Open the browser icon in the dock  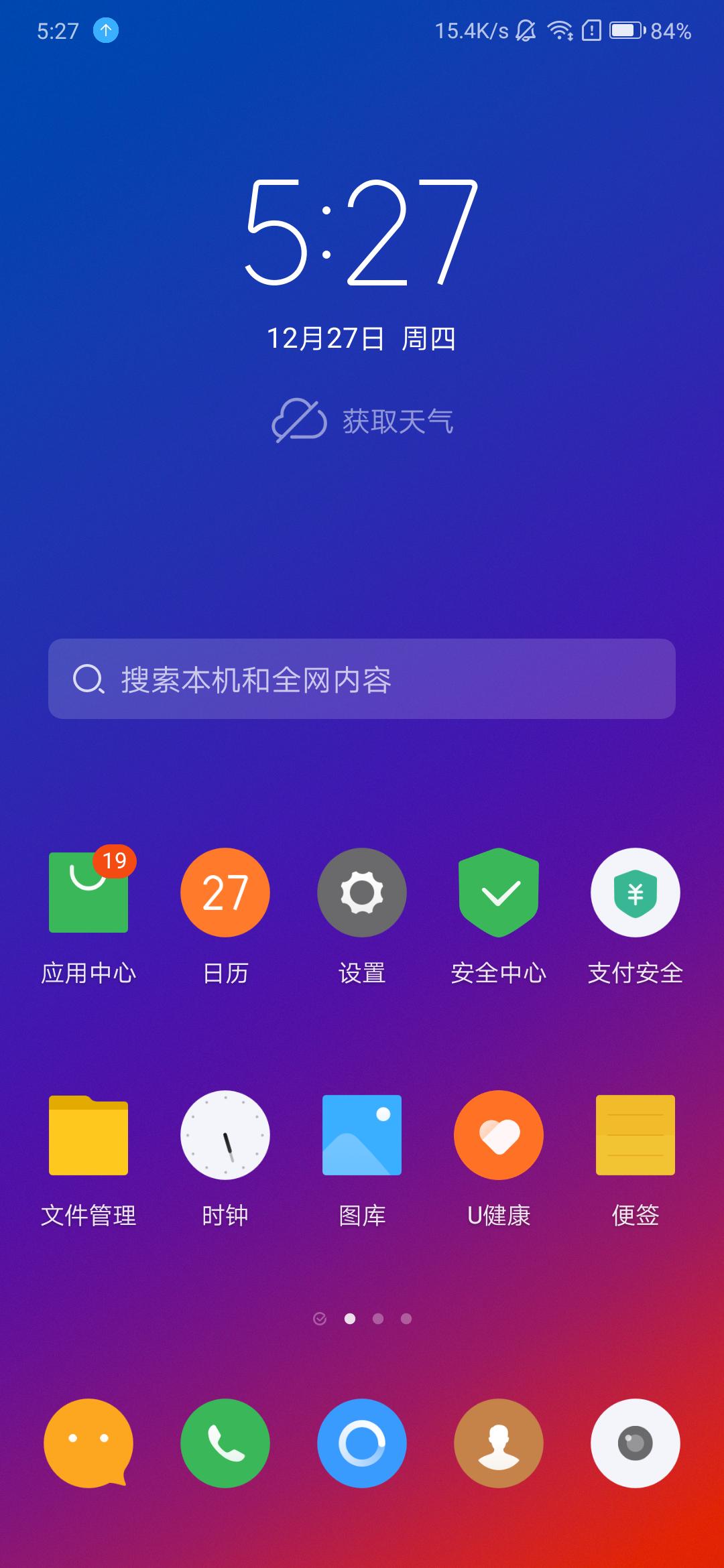click(x=361, y=1444)
